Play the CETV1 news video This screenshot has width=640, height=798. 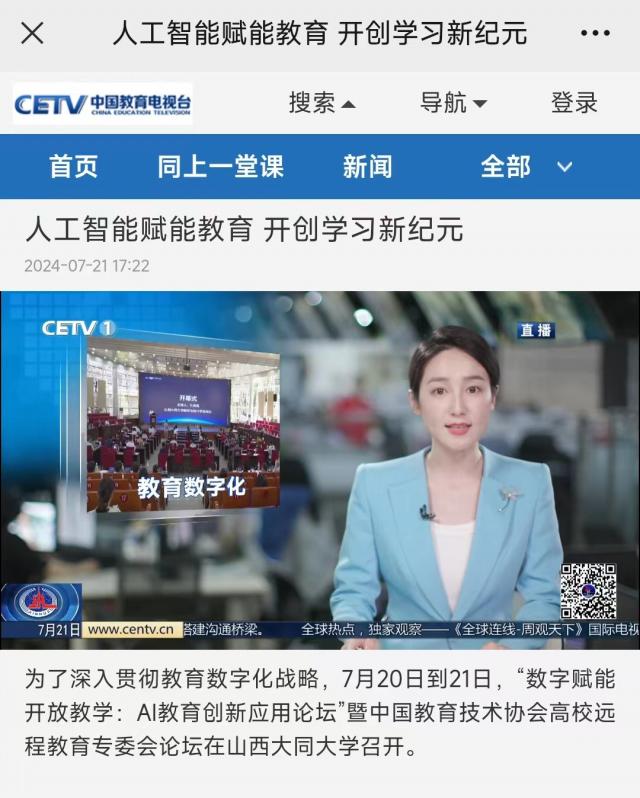(320, 468)
